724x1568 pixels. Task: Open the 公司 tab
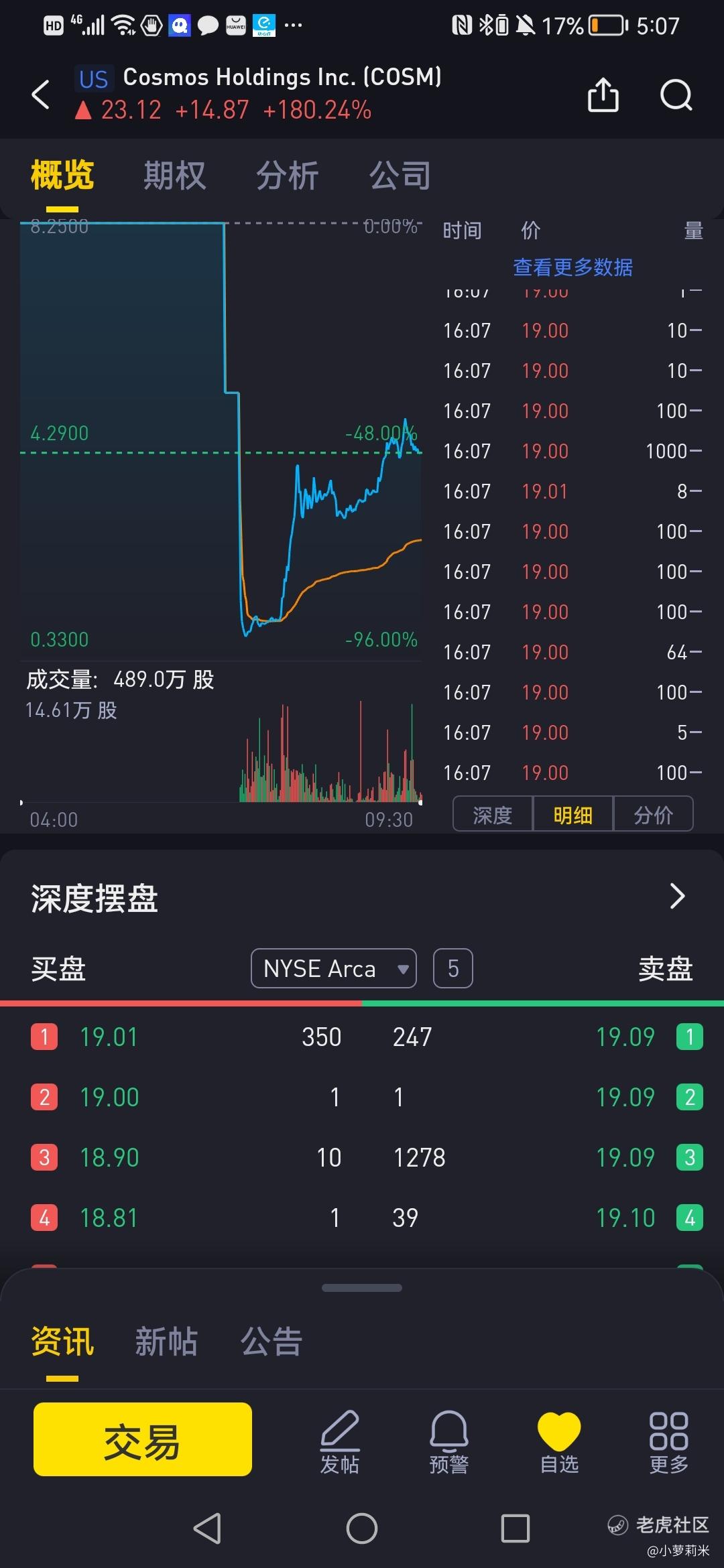coord(400,176)
